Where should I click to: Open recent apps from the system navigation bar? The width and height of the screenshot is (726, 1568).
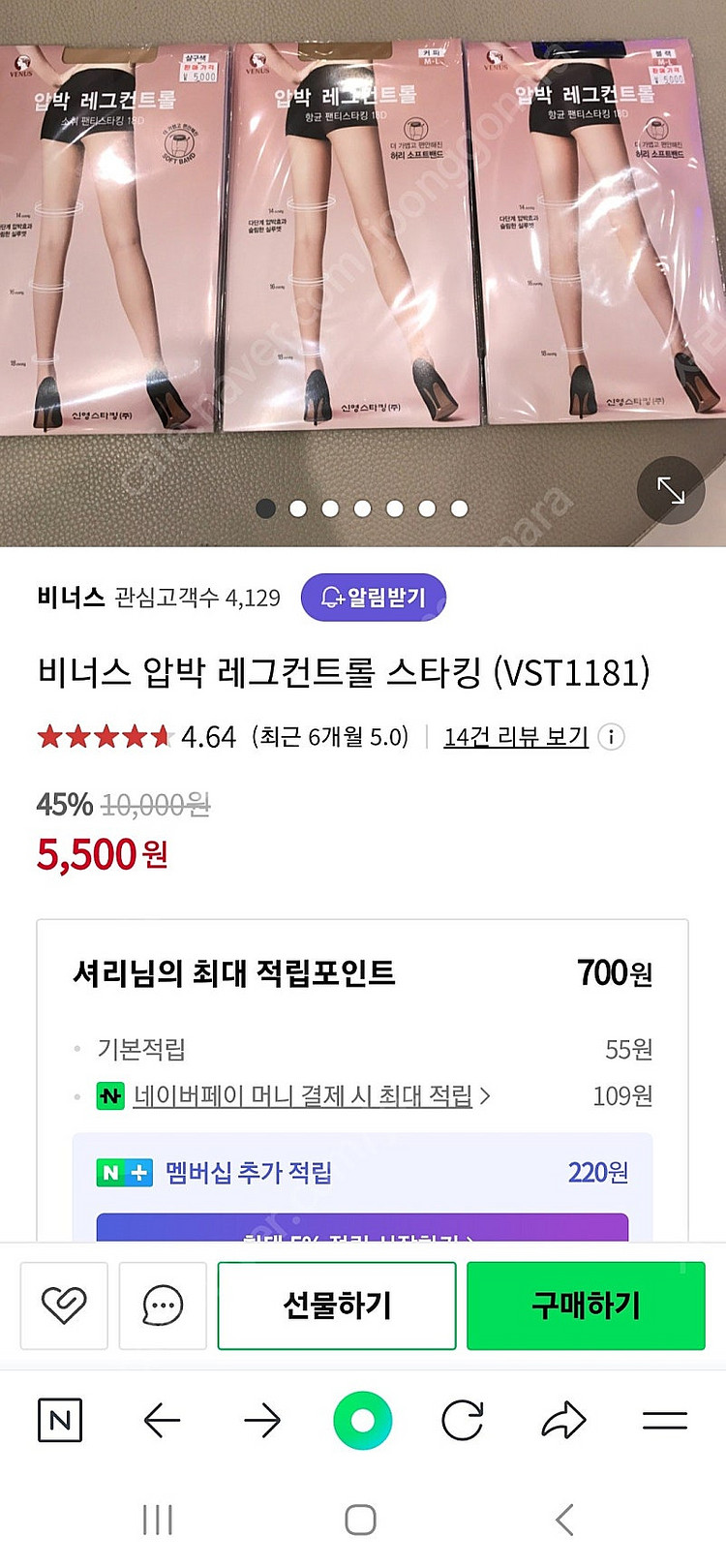pyautogui.click(x=158, y=1520)
